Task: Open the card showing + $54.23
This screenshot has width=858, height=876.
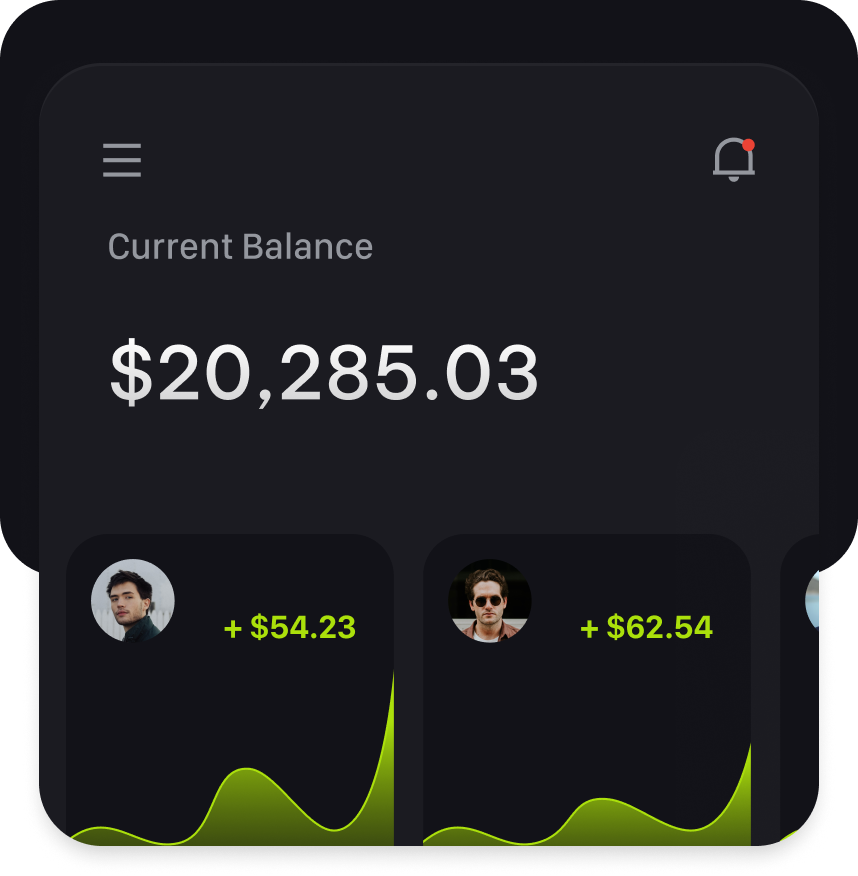Action: [230, 690]
